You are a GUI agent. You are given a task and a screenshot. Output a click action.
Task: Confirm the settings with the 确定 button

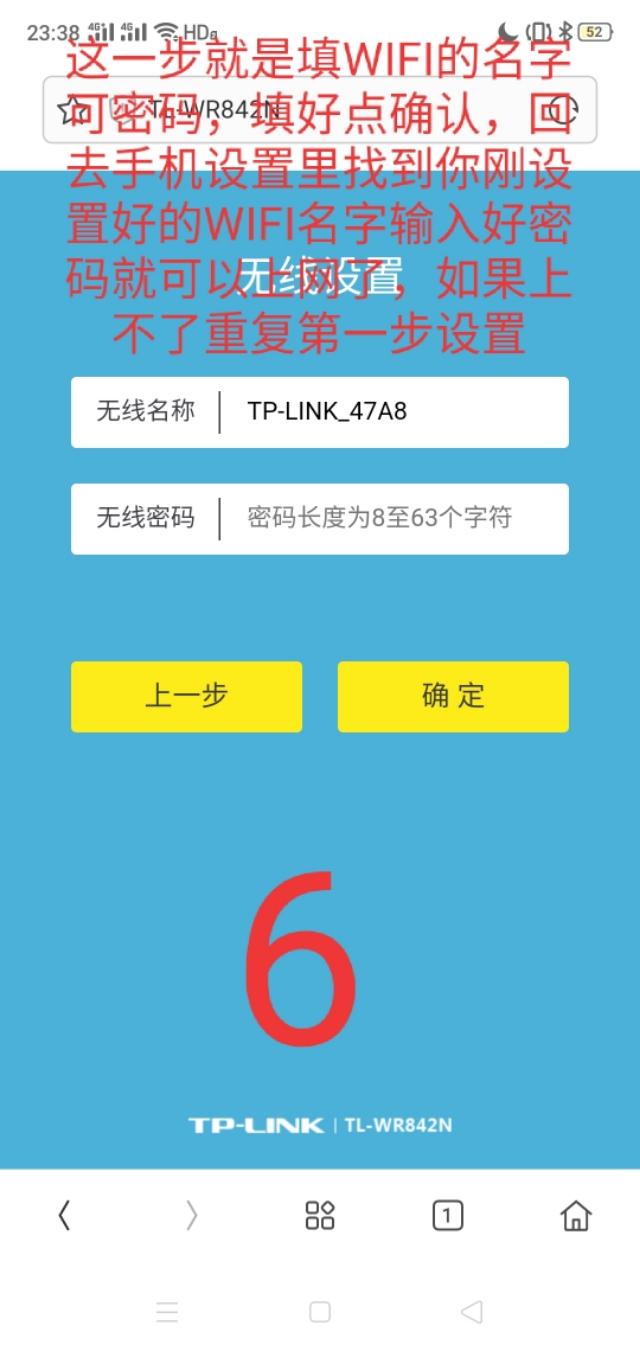453,696
